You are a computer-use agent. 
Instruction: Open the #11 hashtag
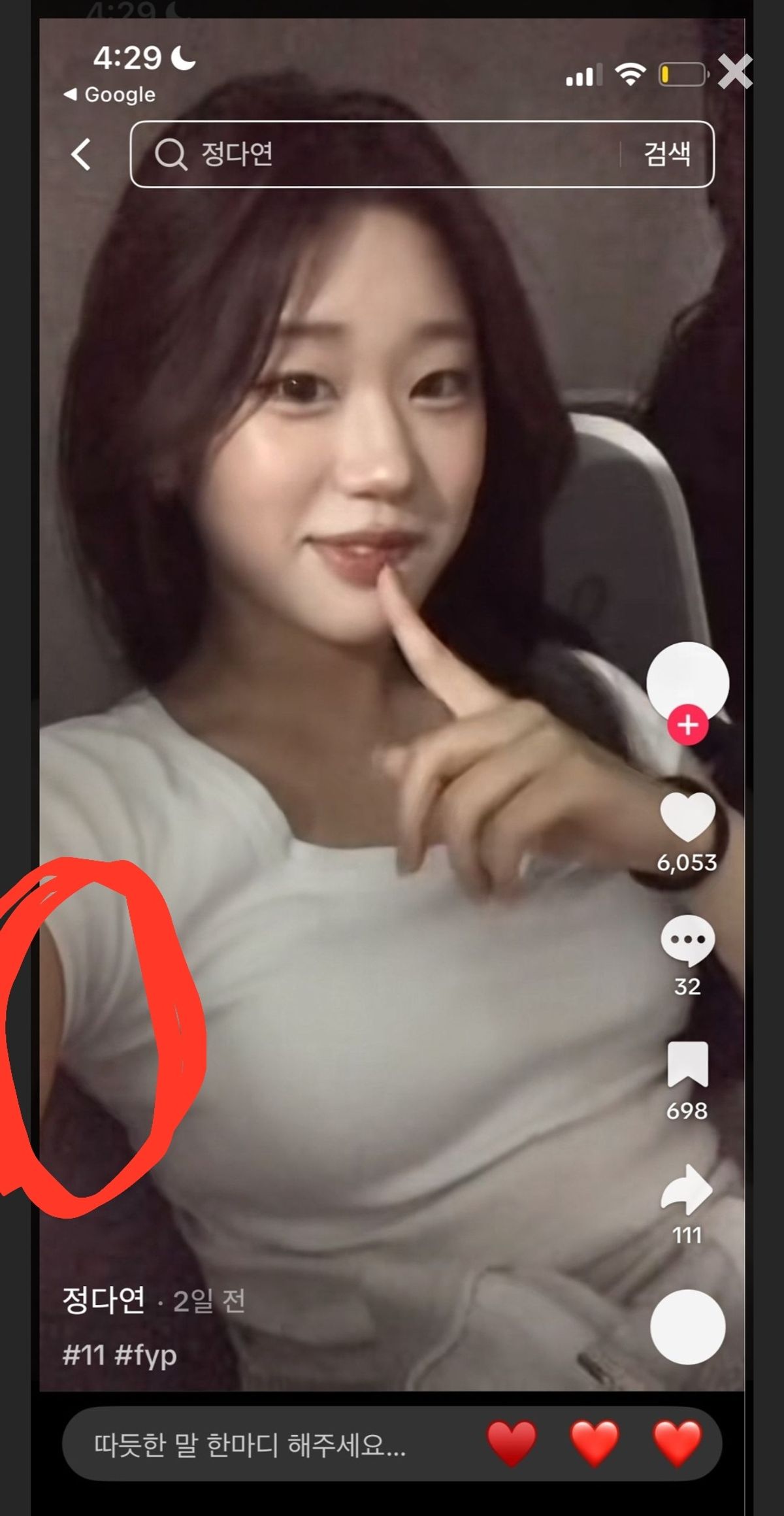coord(84,1355)
